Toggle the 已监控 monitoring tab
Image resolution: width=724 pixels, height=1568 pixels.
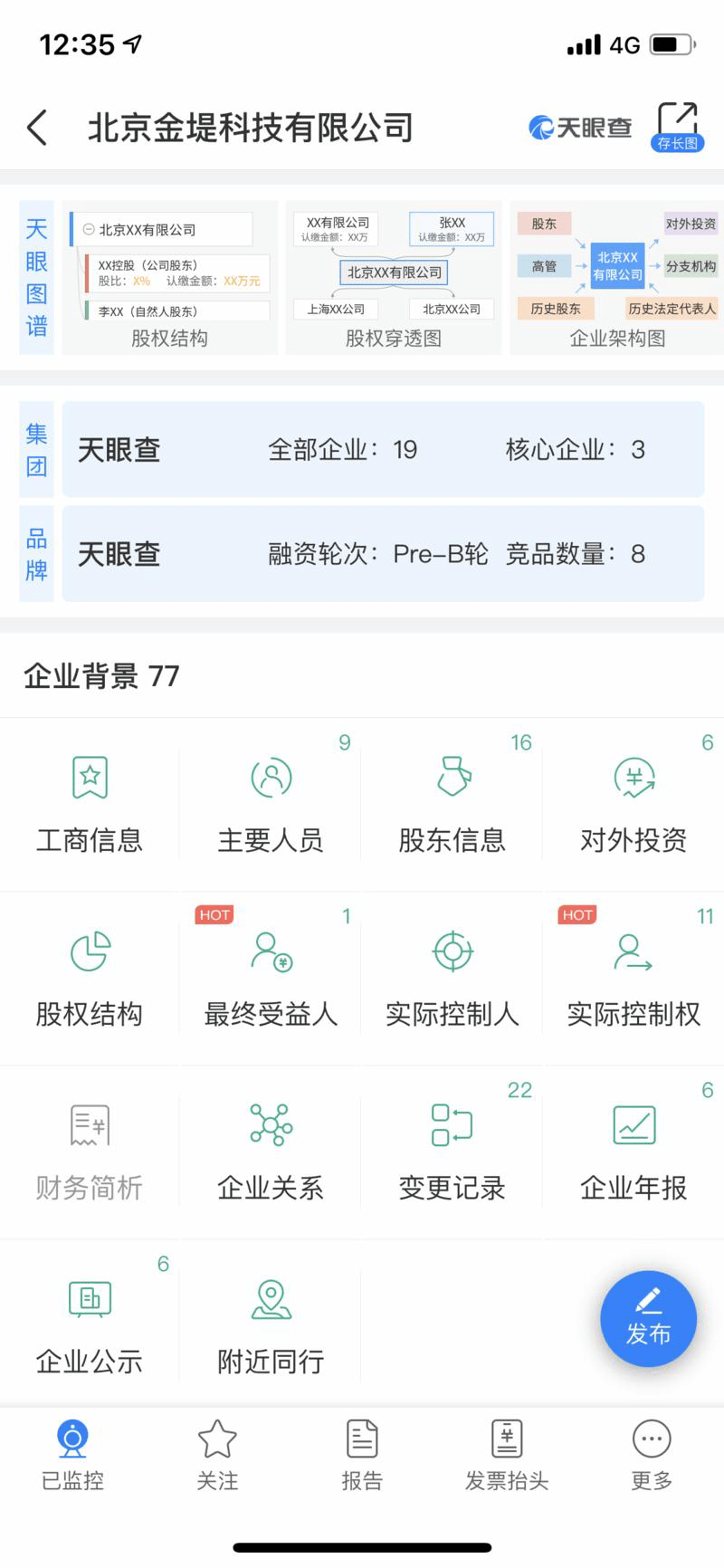(x=72, y=1456)
